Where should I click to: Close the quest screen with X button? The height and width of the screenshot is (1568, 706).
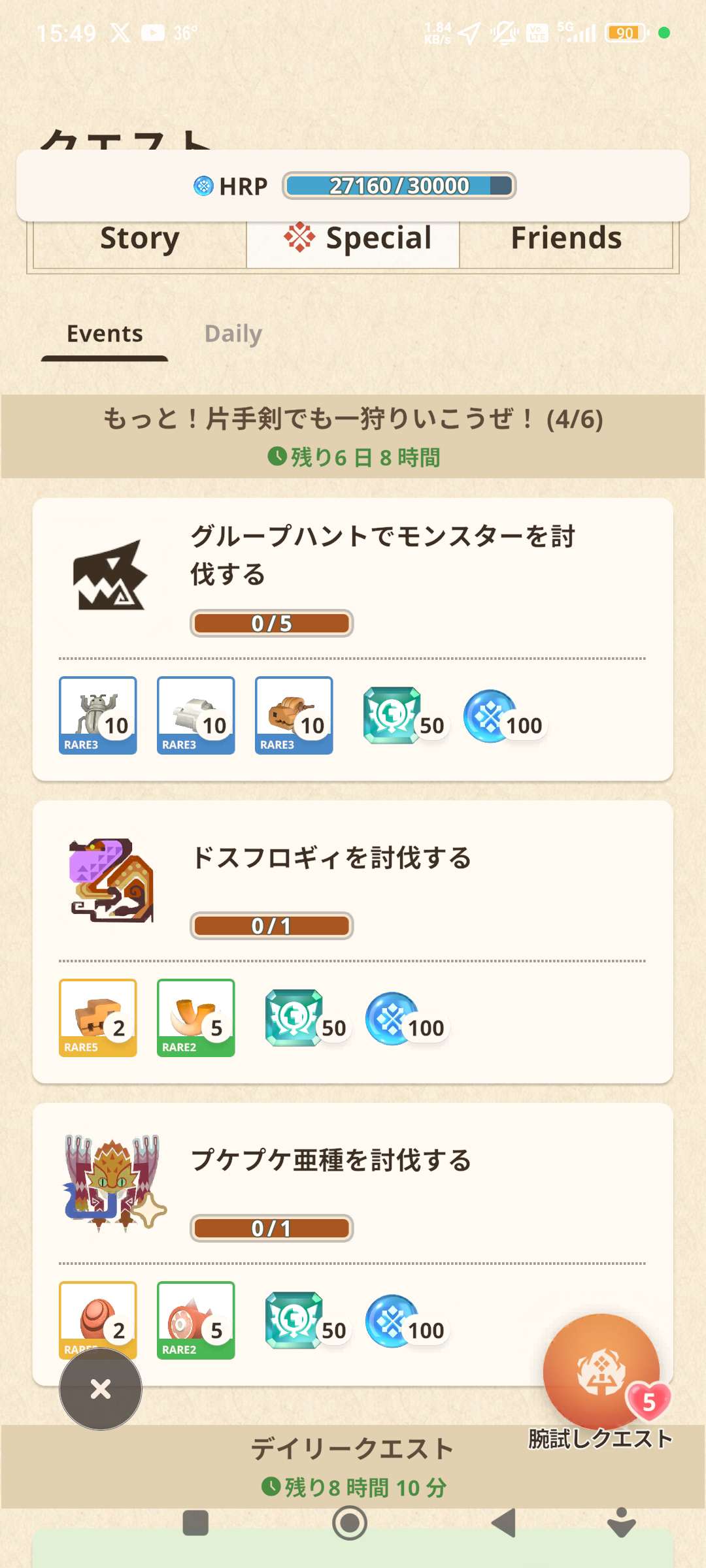[101, 1388]
